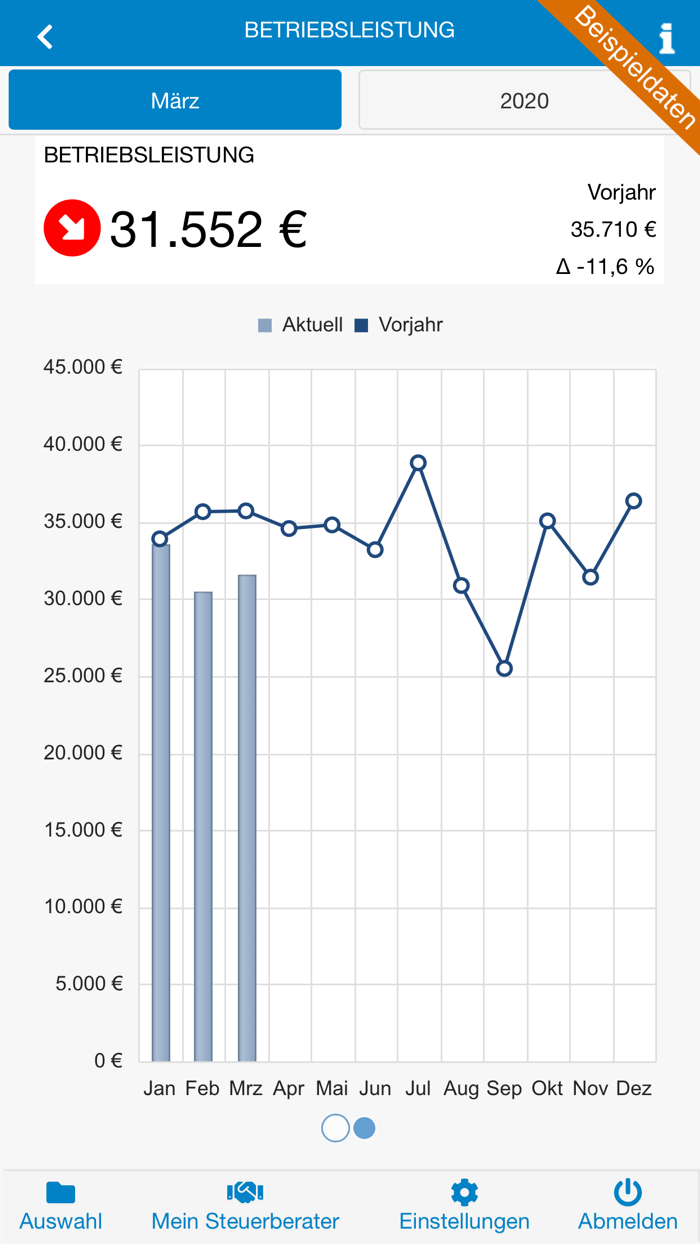
Task: Log out via Abmelden
Action: coord(627,1205)
